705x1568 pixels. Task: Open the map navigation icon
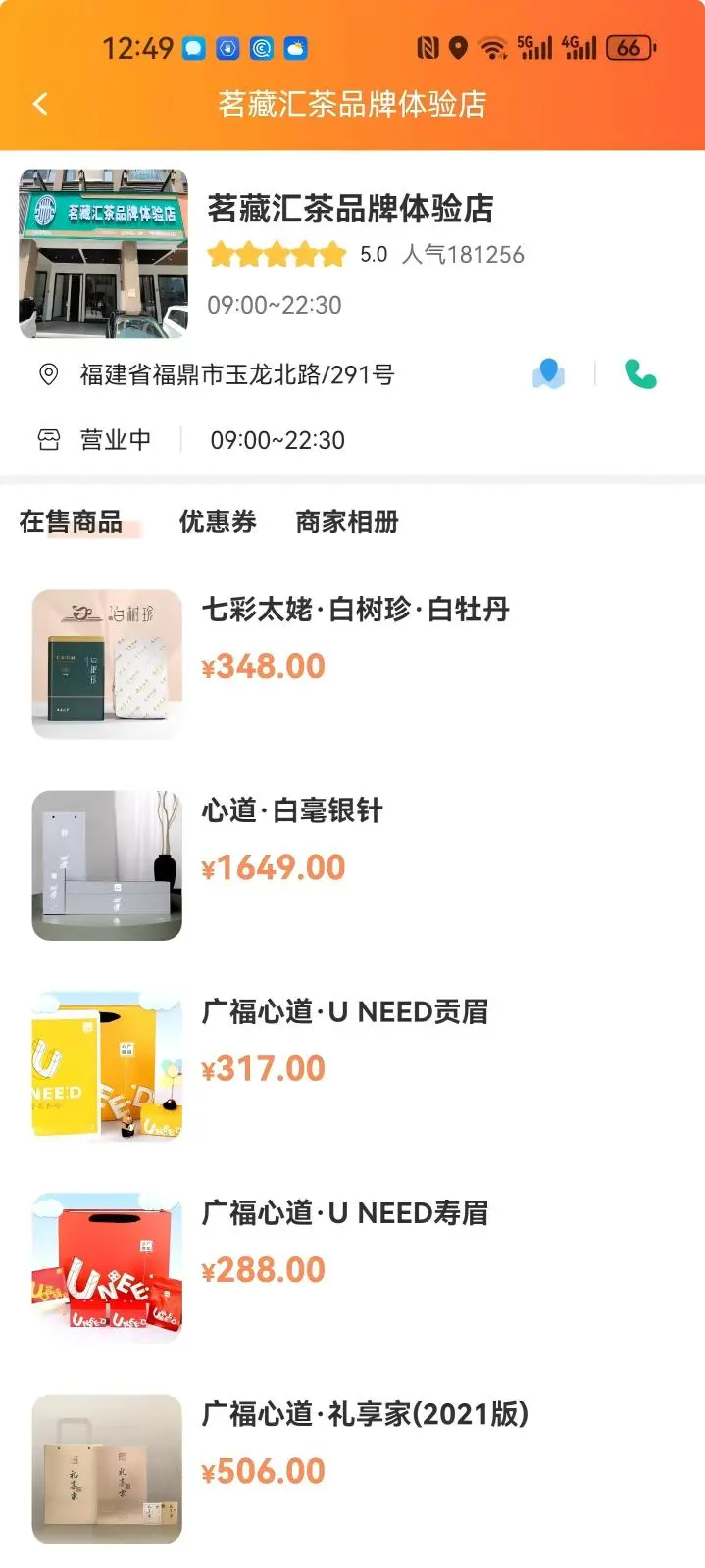point(548,374)
